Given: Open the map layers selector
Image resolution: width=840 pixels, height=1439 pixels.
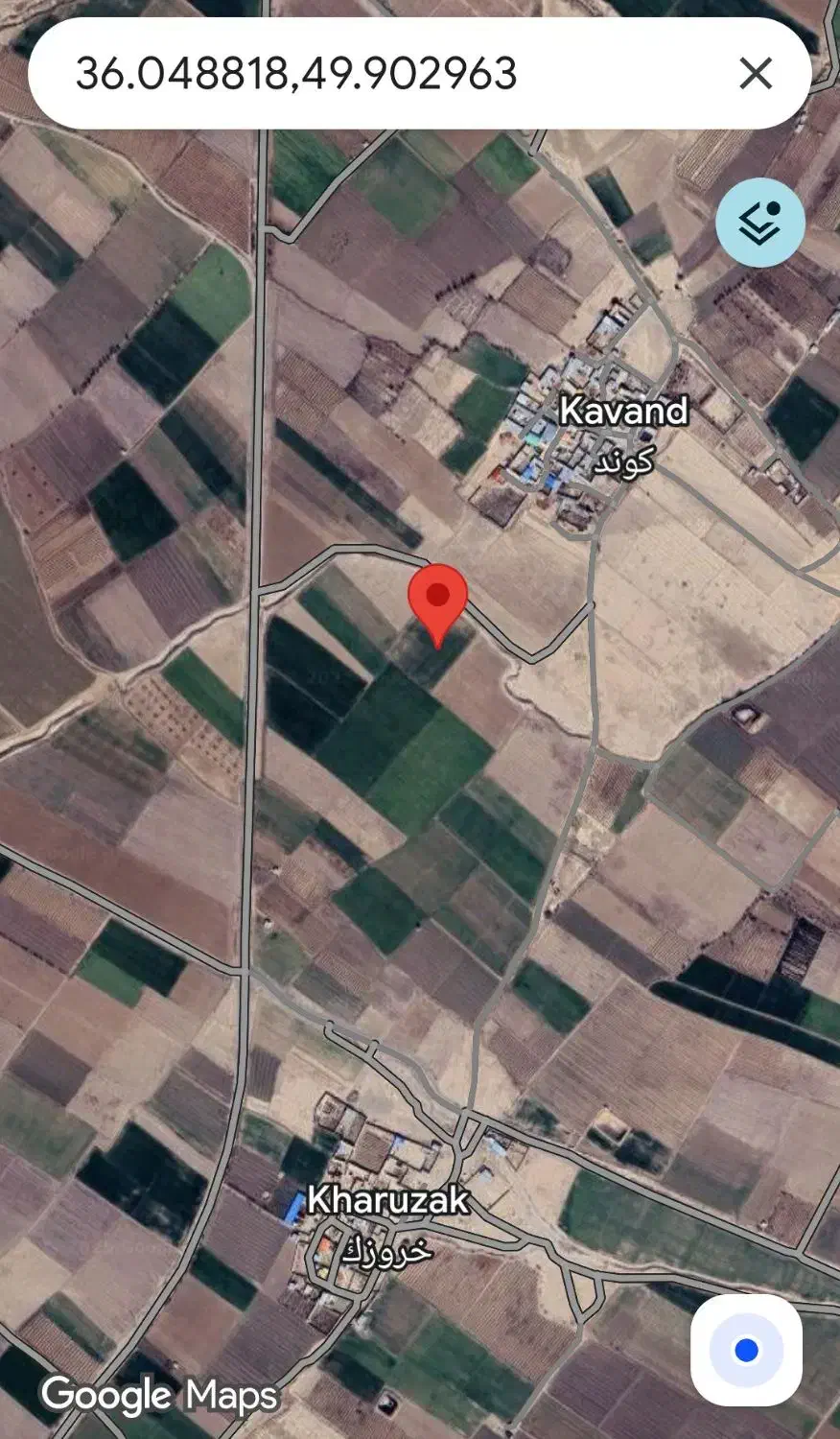Looking at the screenshot, I should pos(760,224).
